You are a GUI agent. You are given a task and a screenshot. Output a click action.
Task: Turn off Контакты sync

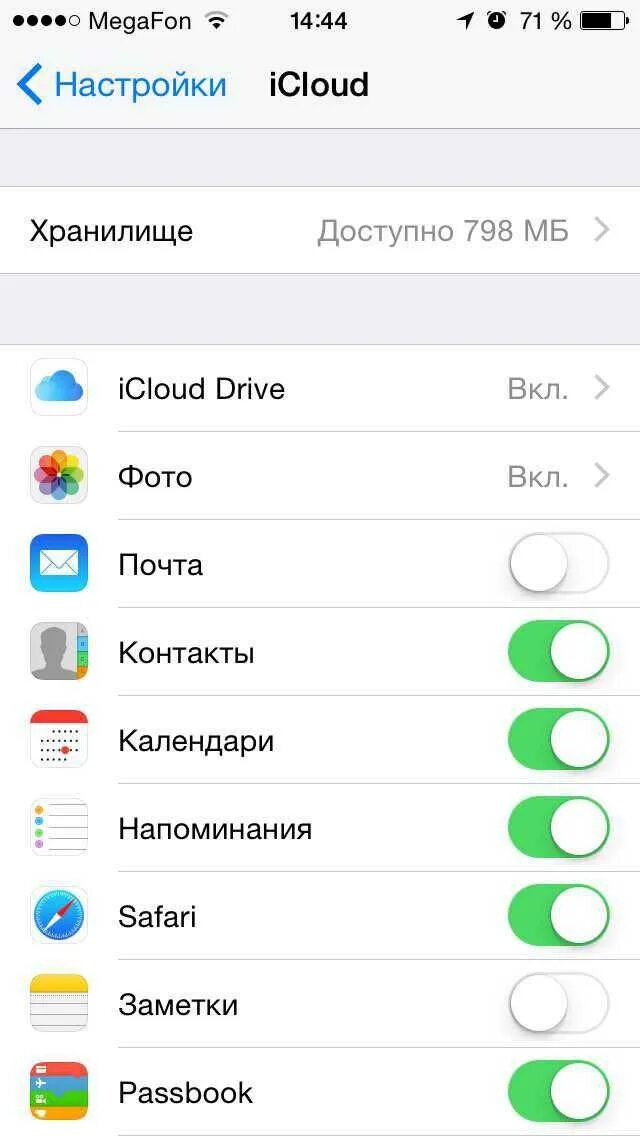click(x=558, y=652)
